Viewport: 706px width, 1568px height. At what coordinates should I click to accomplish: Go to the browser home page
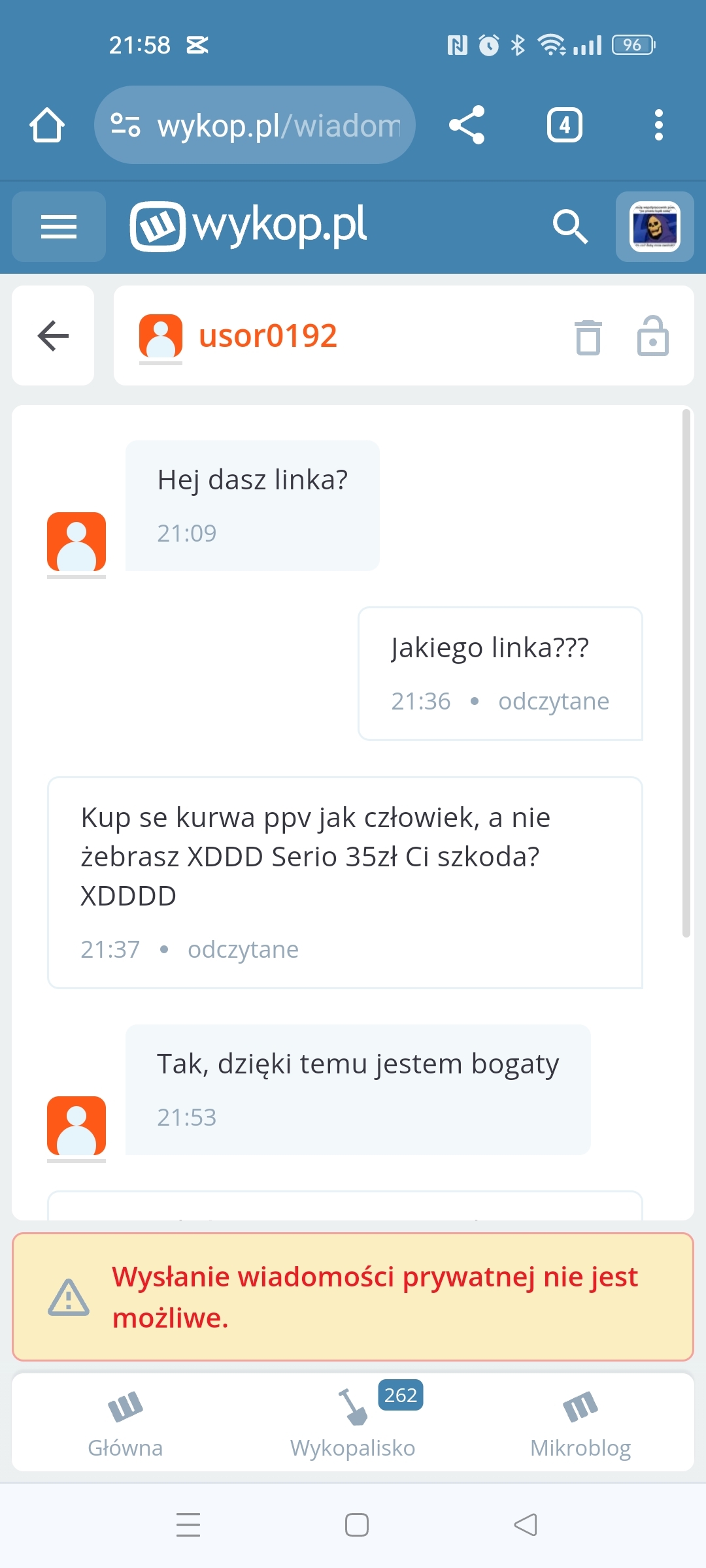(x=47, y=125)
